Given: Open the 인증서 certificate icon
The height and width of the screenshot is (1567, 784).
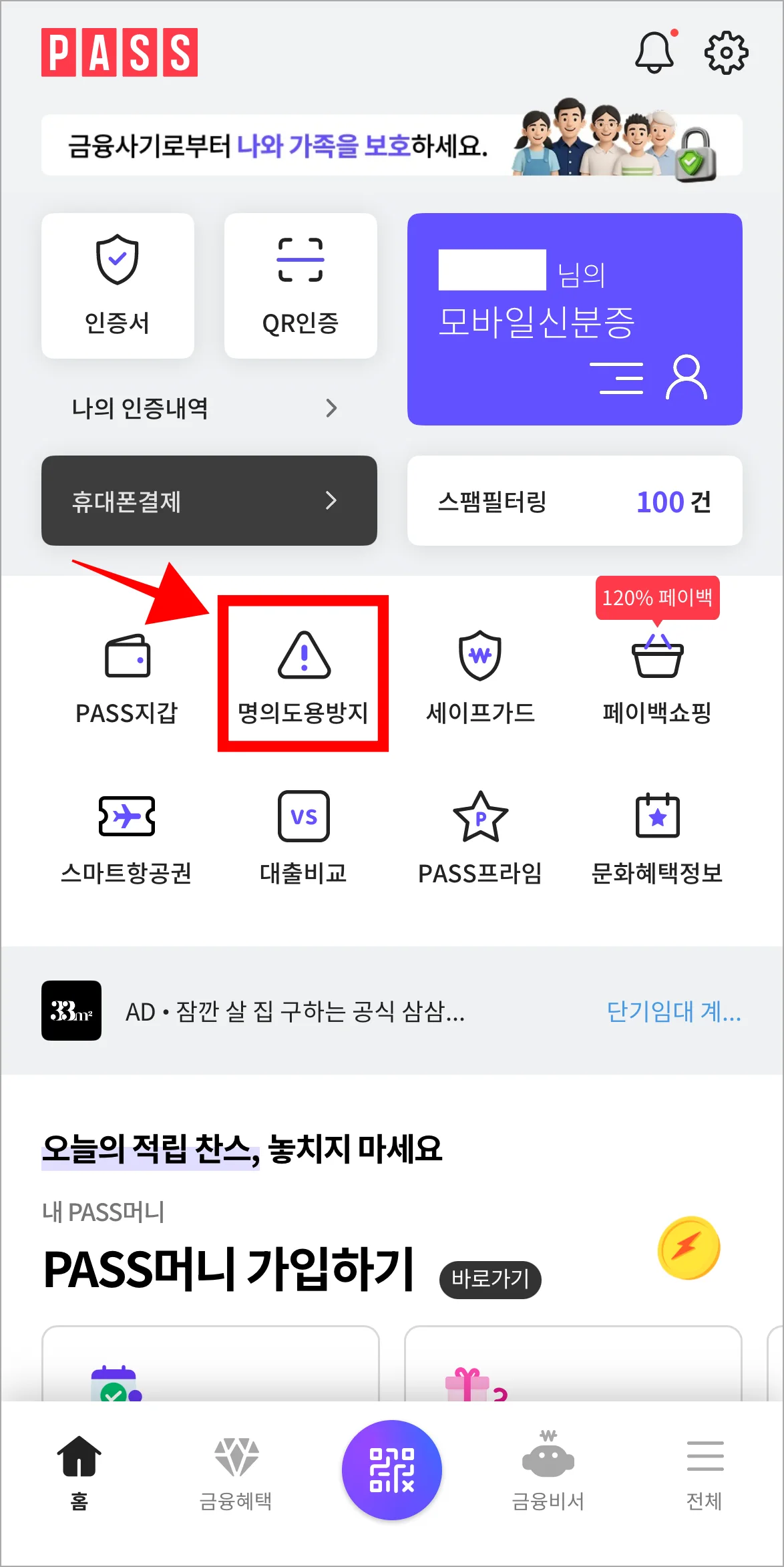Looking at the screenshot, I should [x=118, y=285].
